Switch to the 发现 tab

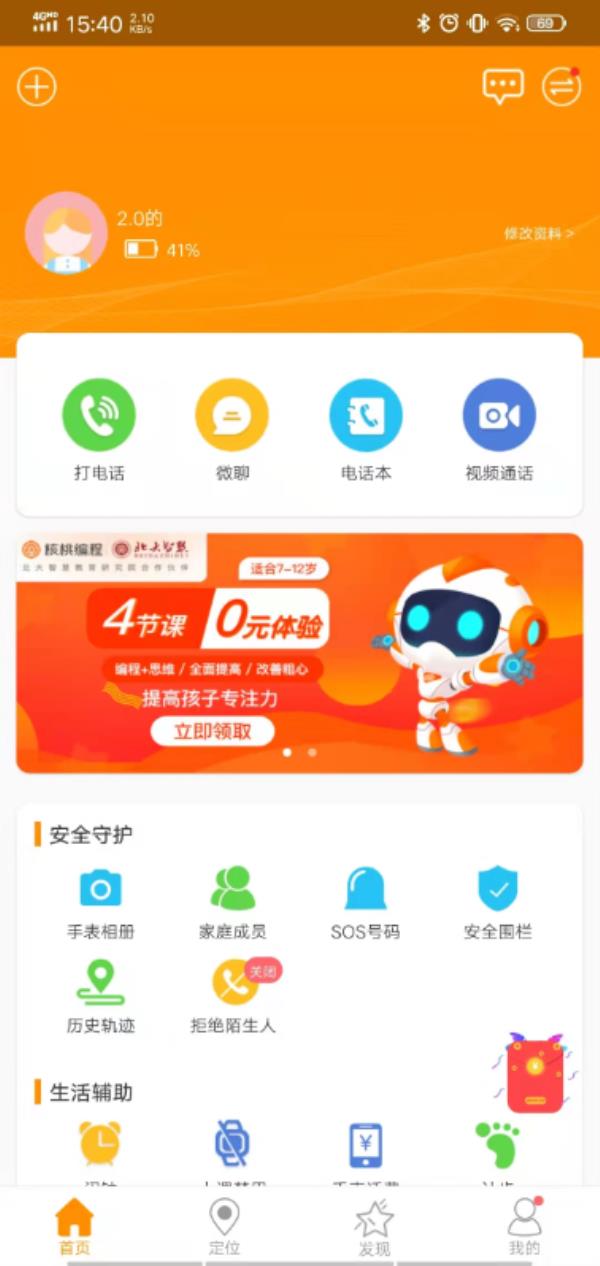point(374,1228)
